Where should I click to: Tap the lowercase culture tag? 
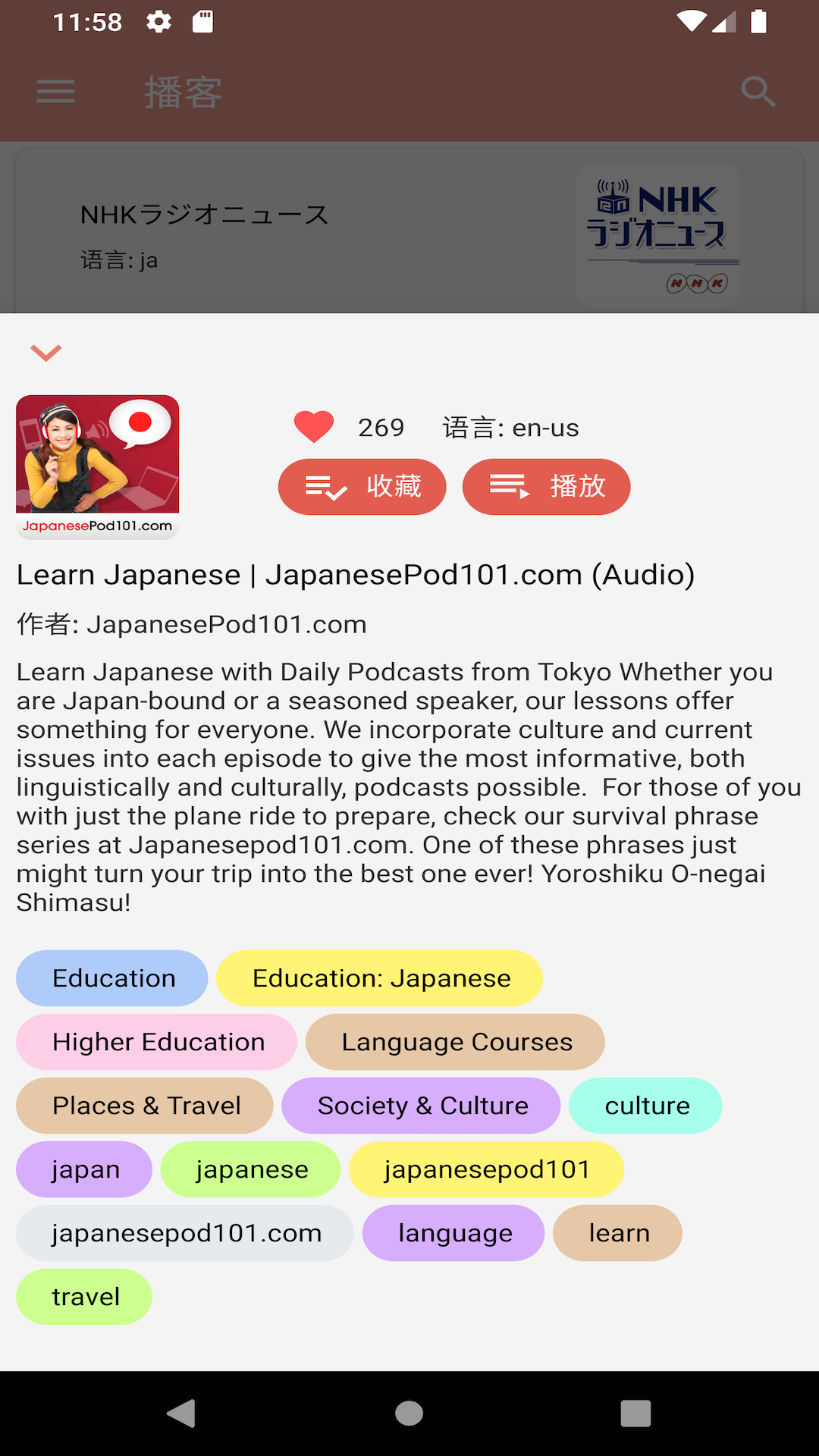point(645,1106)
